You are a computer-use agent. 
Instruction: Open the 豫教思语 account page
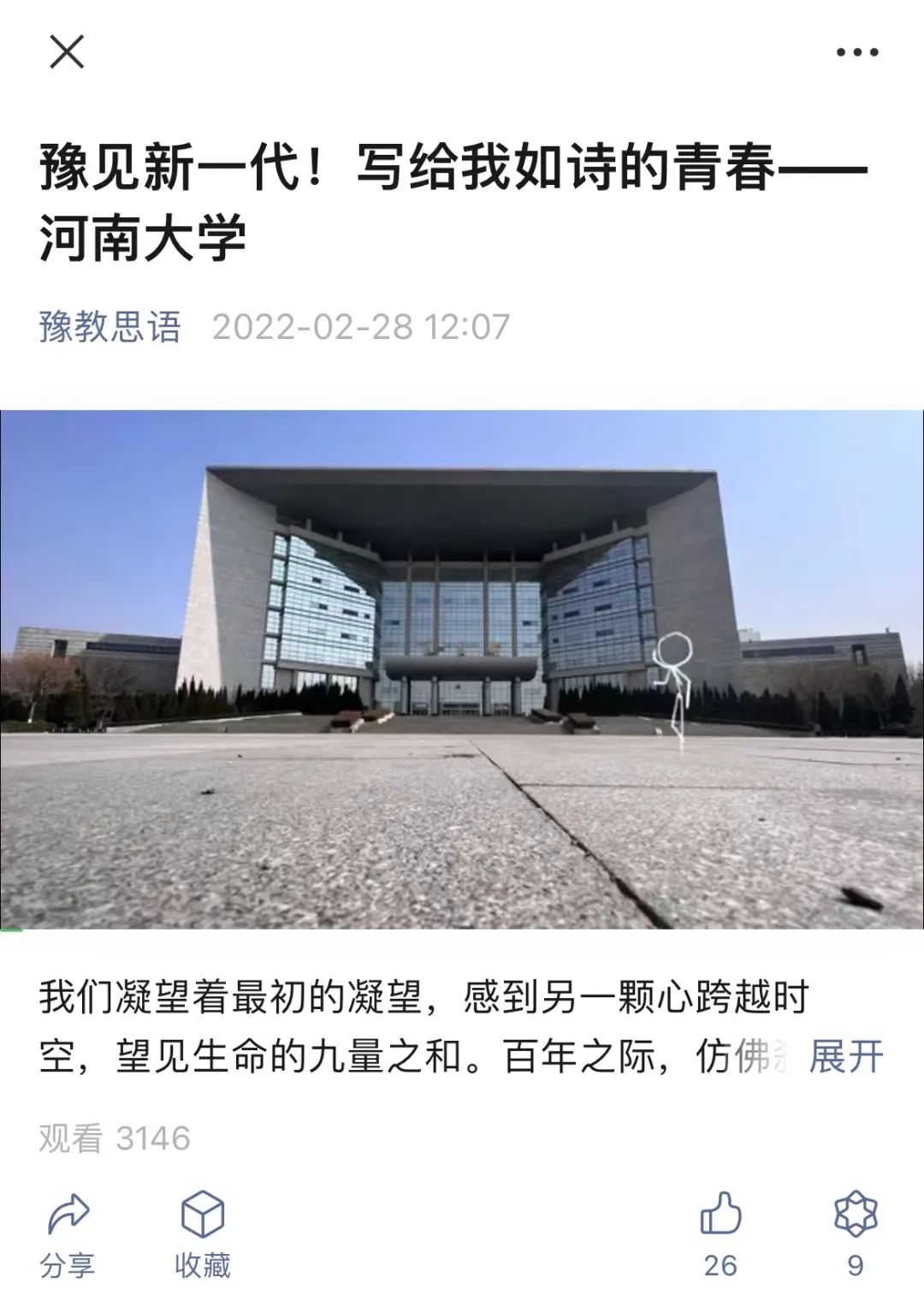click(x=110, y=327)
